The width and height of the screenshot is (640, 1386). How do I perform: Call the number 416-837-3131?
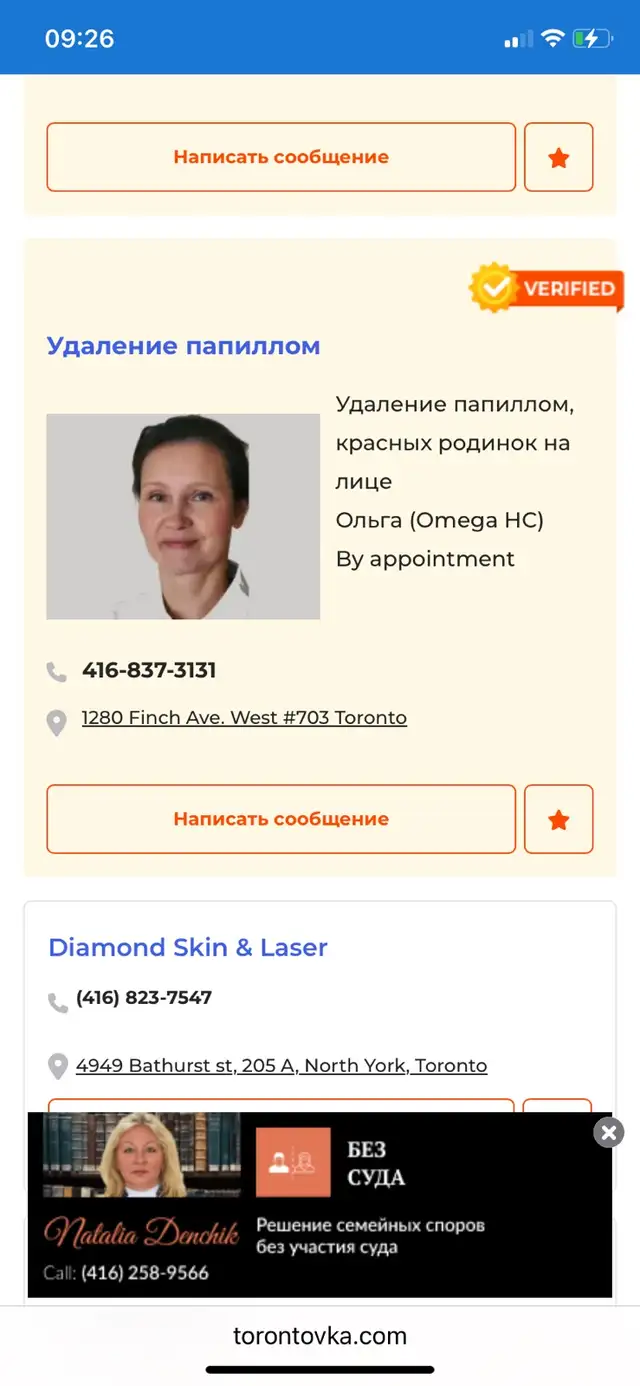(149, 670)
